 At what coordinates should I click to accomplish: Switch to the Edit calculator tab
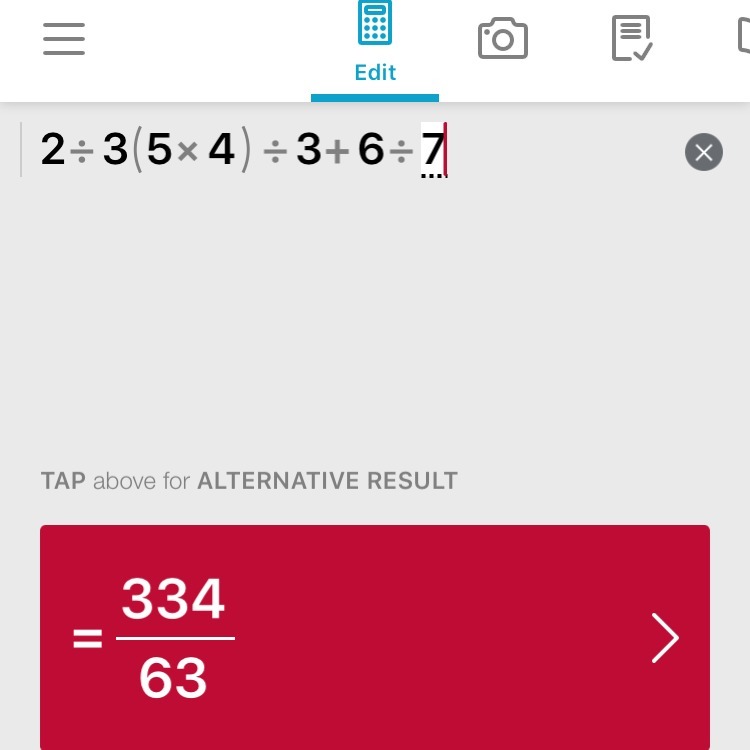tap(375, 45)
